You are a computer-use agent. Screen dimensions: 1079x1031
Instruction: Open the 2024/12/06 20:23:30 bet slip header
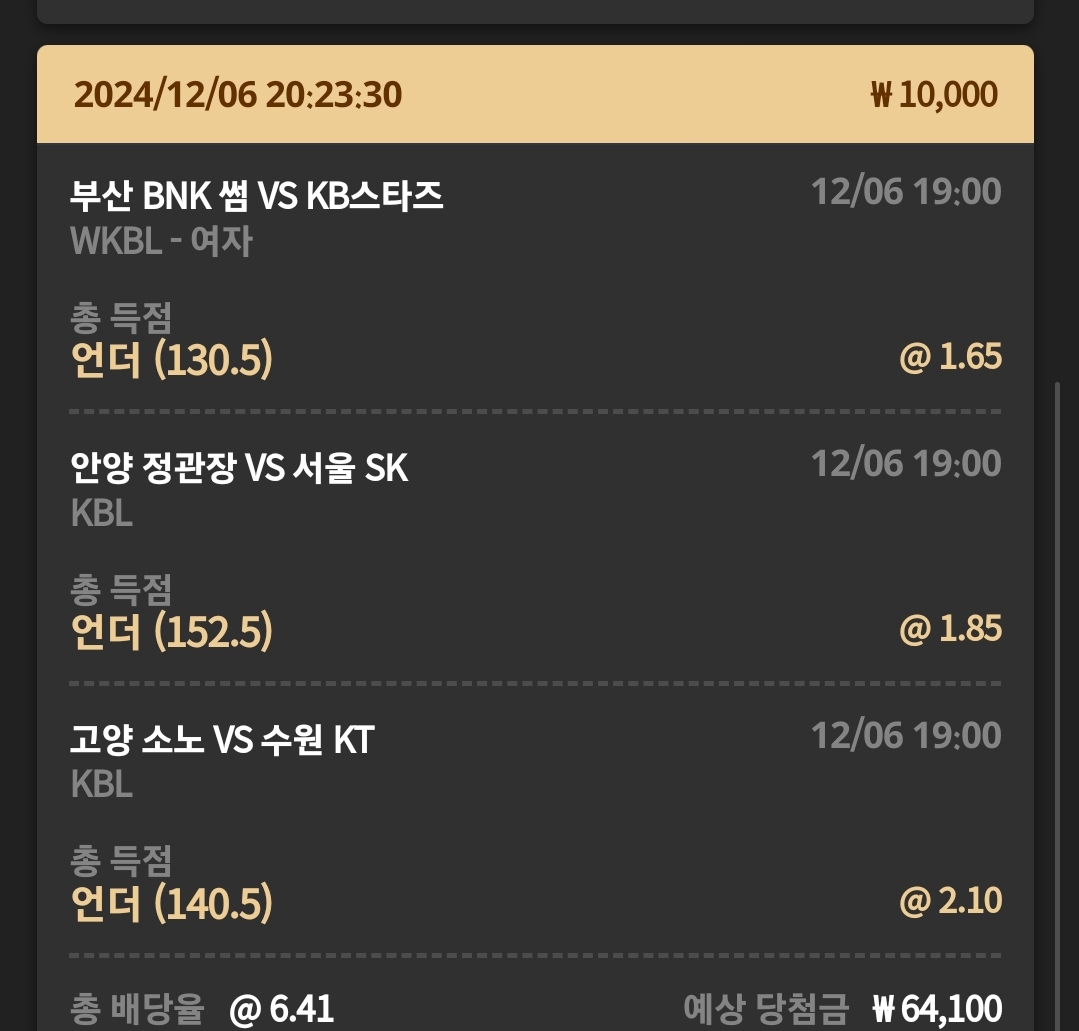pos(535,95)
